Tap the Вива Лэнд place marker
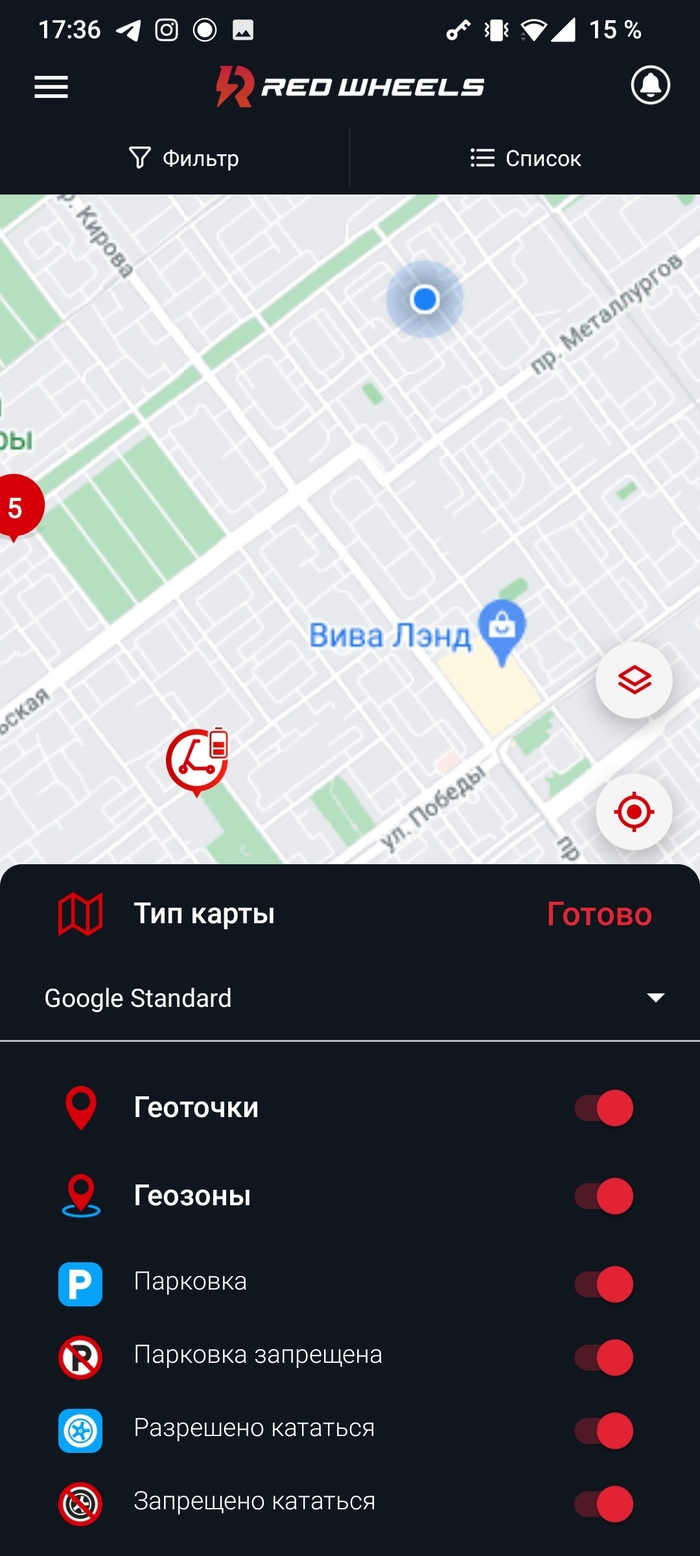This screenshot has height=1556, width=700. coord(501,628)
